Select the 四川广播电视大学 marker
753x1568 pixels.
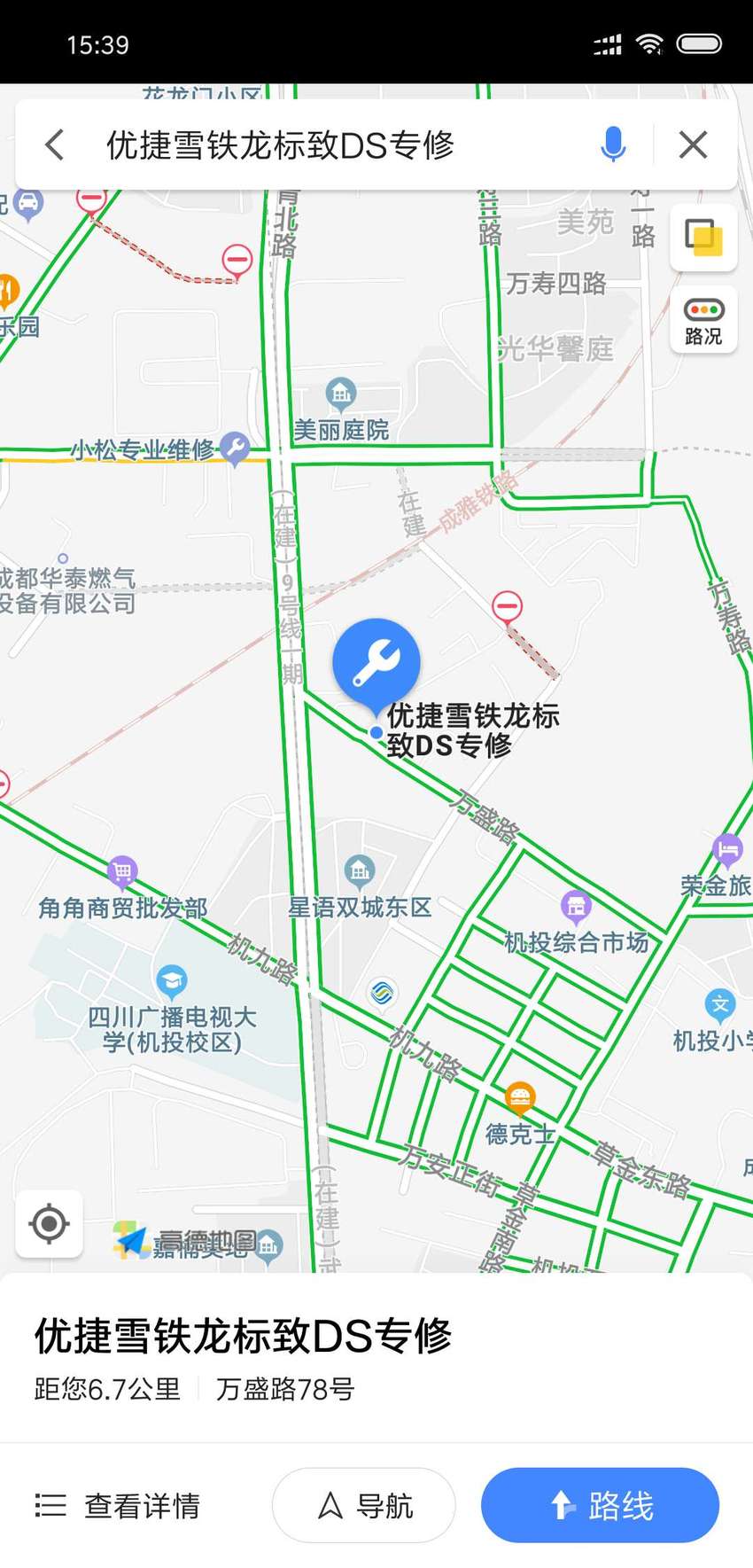(171, 982)
